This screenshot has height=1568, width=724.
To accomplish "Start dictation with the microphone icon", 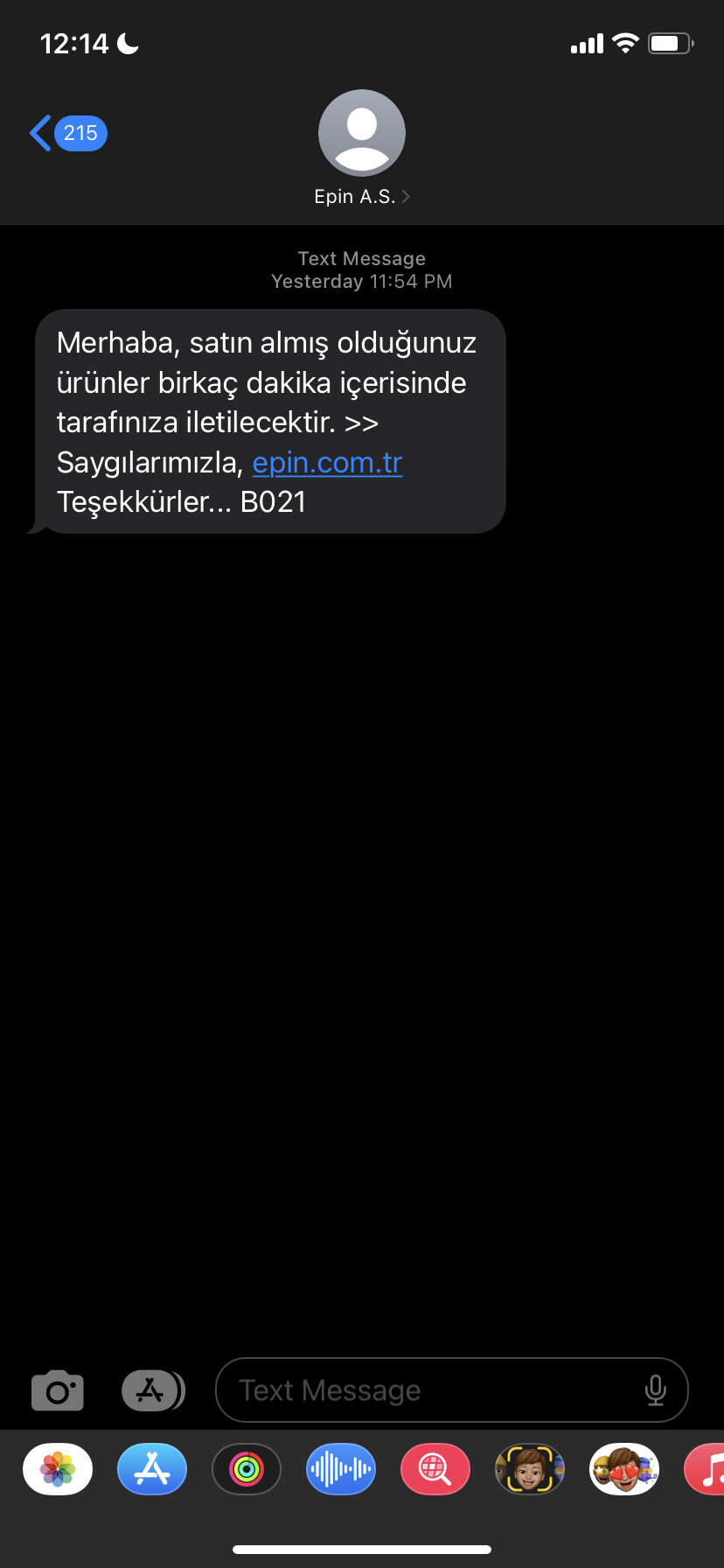I will [655, 1390].
